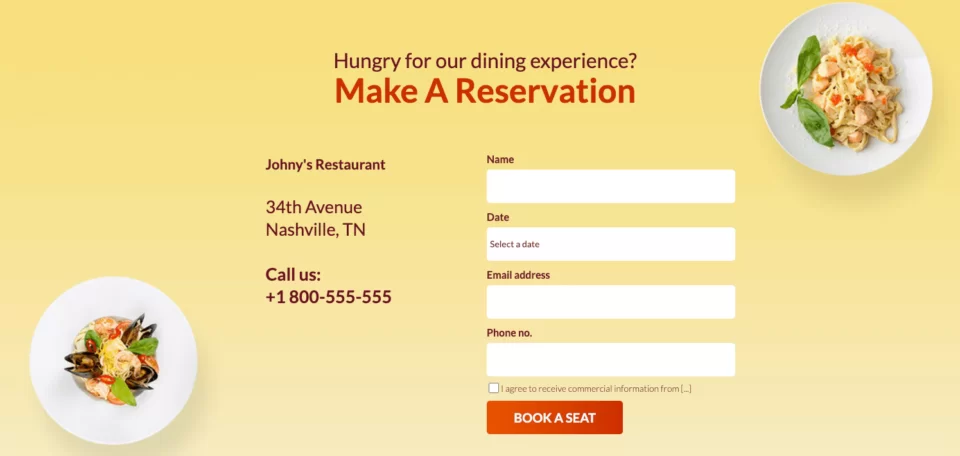Check the commercial information consent box
The width and height of the screenshot is (960, 456).
[493, 388]
